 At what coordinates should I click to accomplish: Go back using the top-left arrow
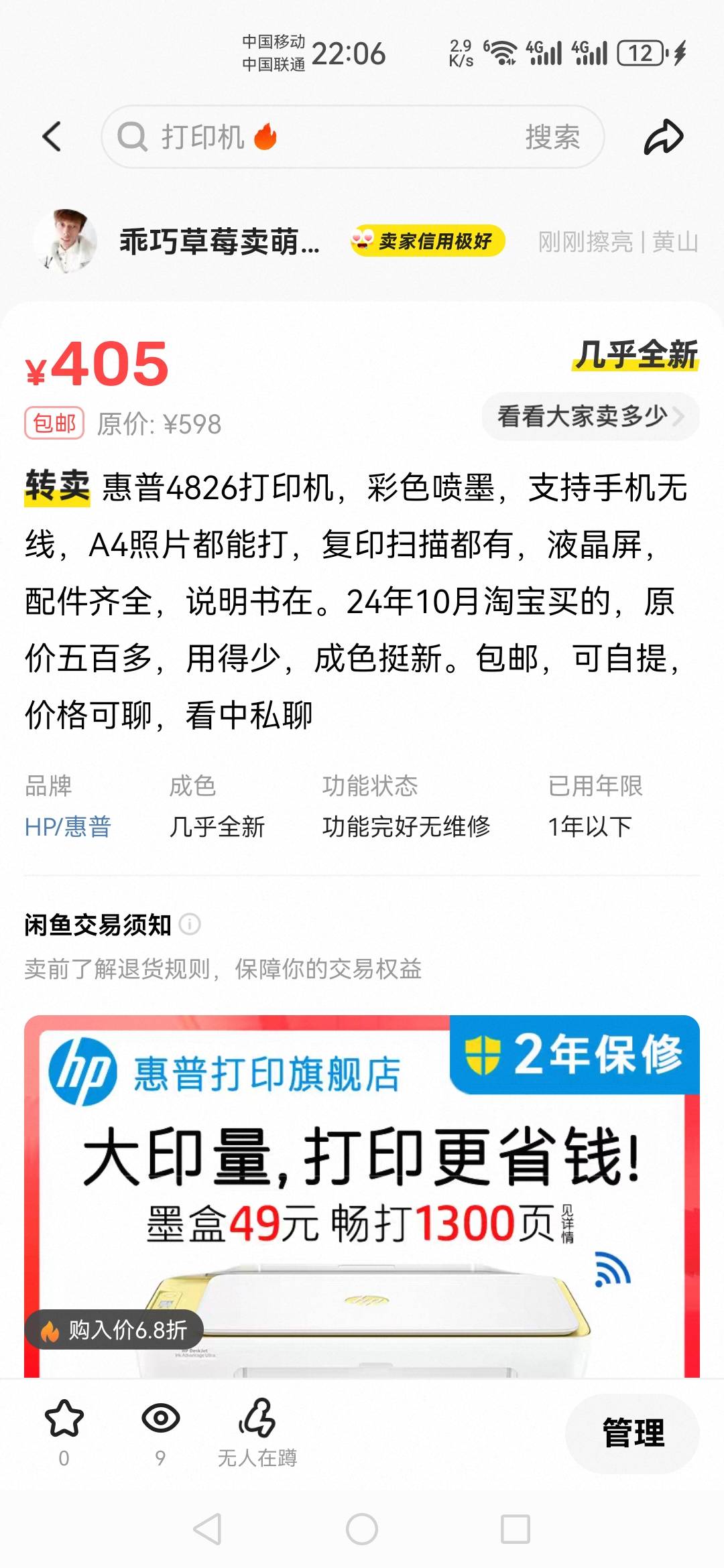click(x=52, y=137)
